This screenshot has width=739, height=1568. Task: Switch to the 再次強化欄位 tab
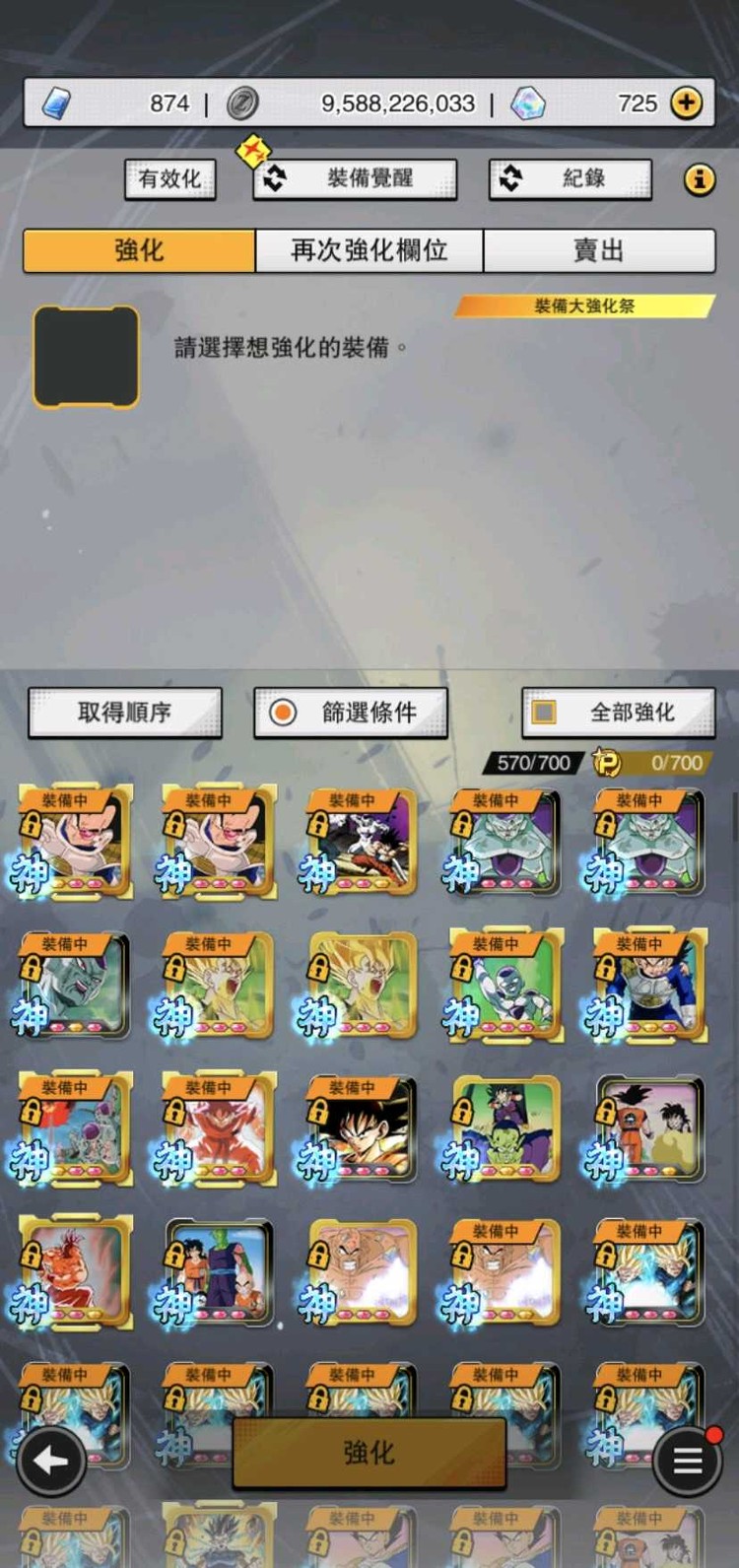[x=369, y=250]
